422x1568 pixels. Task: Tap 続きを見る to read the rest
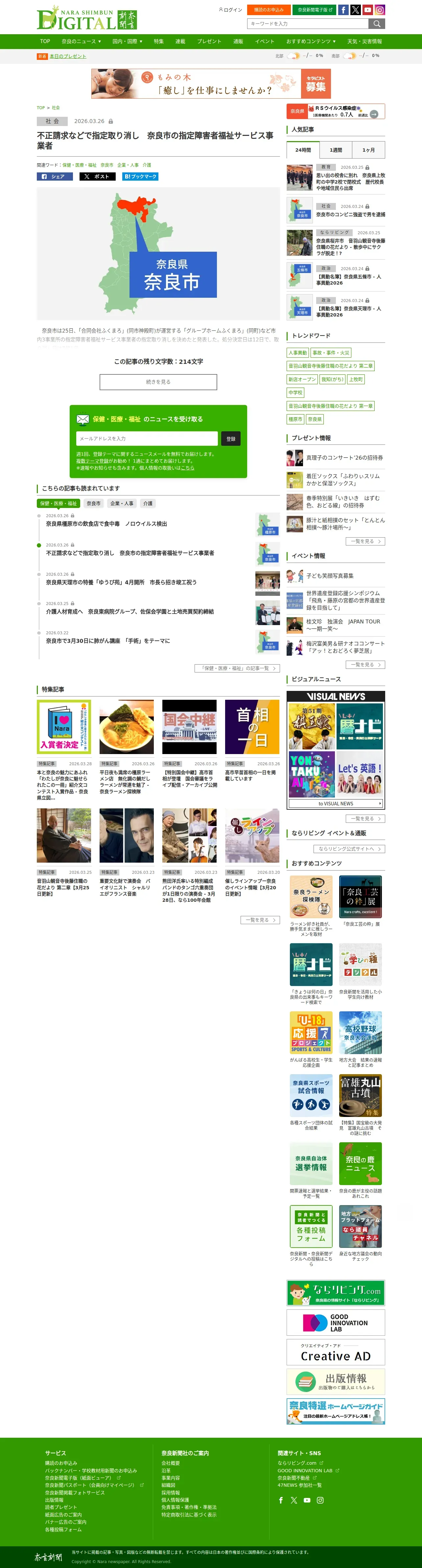[158, 382]
